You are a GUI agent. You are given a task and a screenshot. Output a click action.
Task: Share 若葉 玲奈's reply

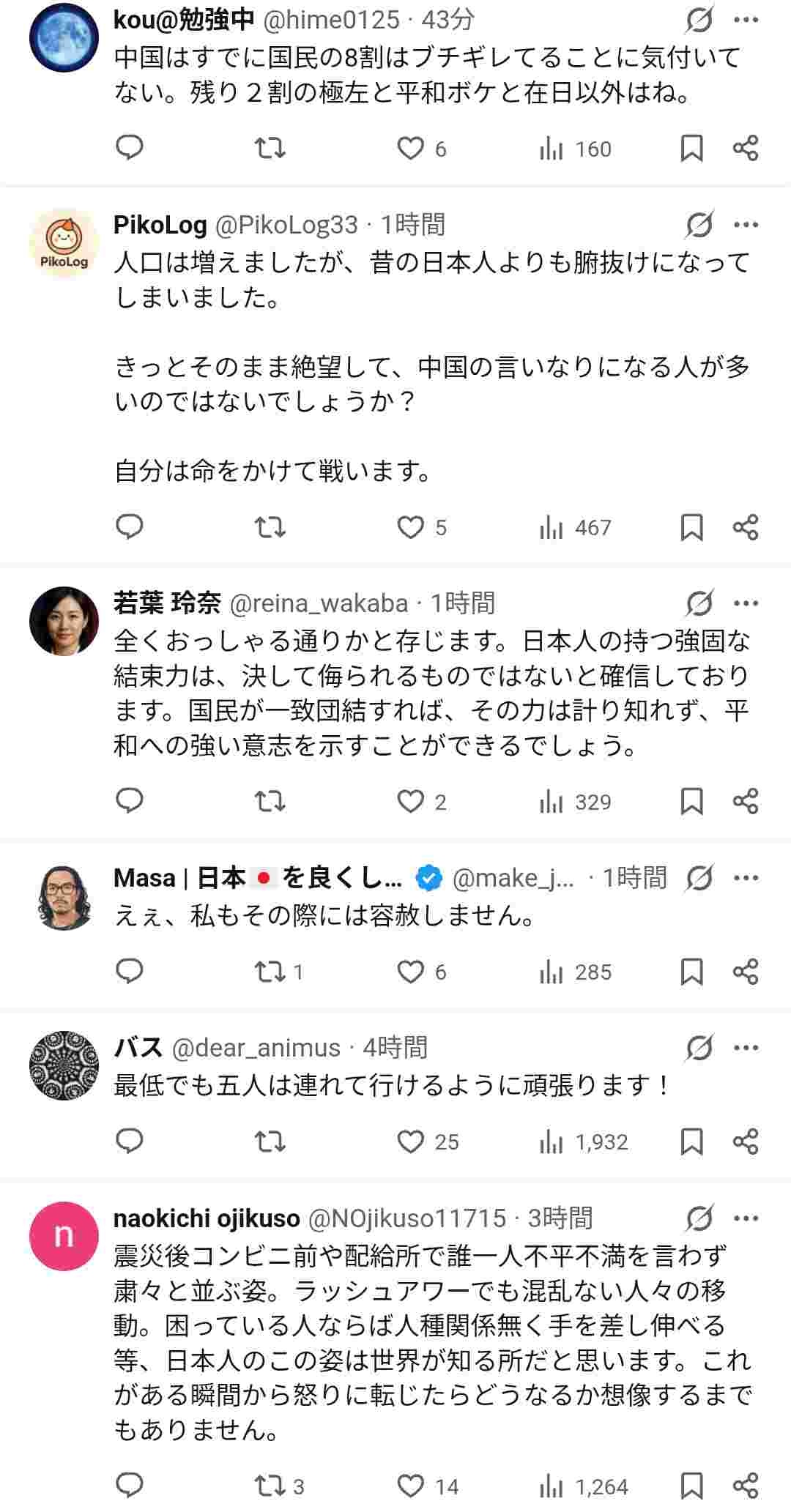coord(745,802)
